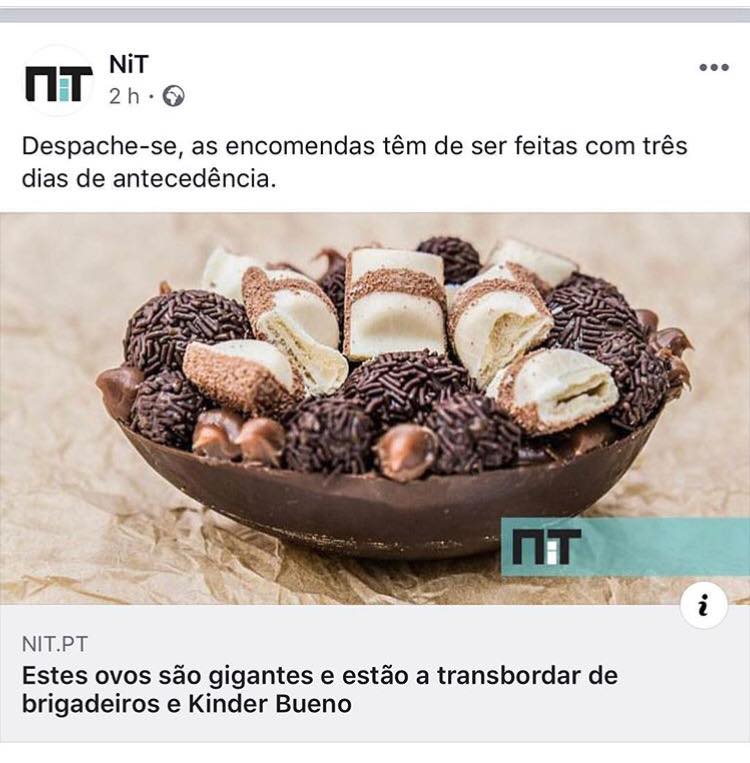Screen dimensions: 750x763
Task: Open the 'Estes ovos são gigantes' article headline
Action: click(320, 689)
